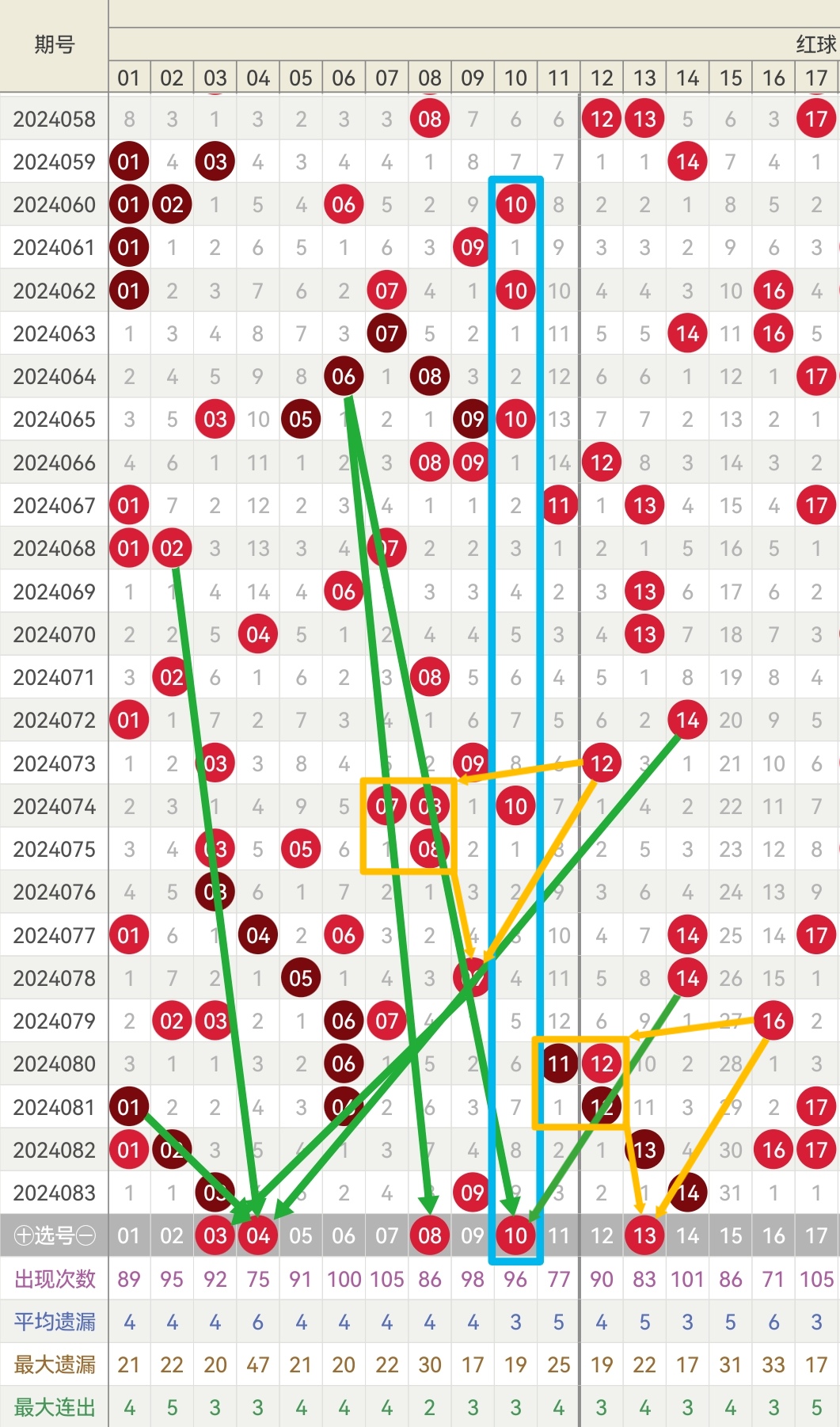Screen dimensions: 840x1427
Task: Select number 07 in the 选号 row
Action: pos(386,1235)
